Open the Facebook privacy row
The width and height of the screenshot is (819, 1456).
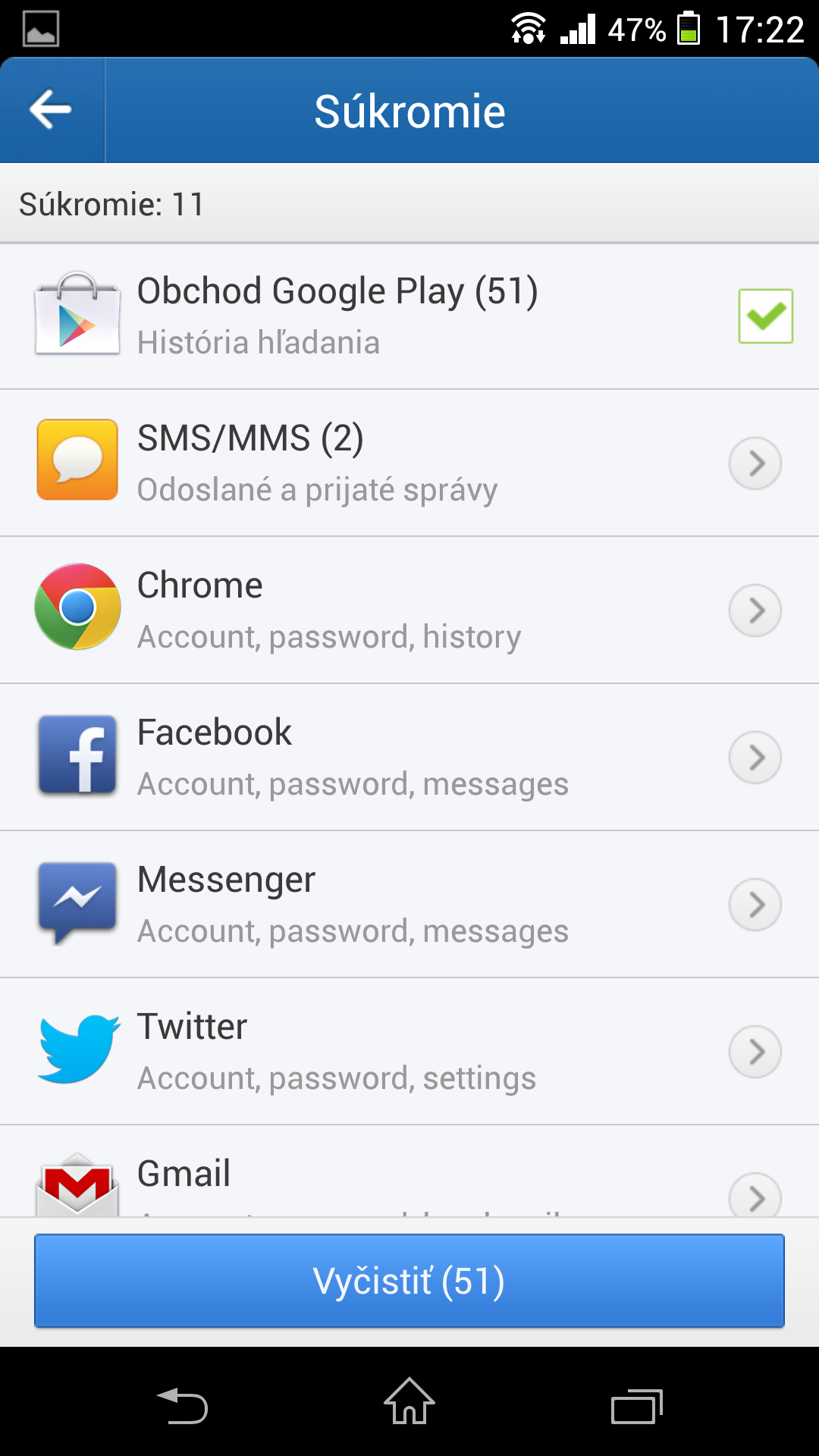[x=409, y=758]
